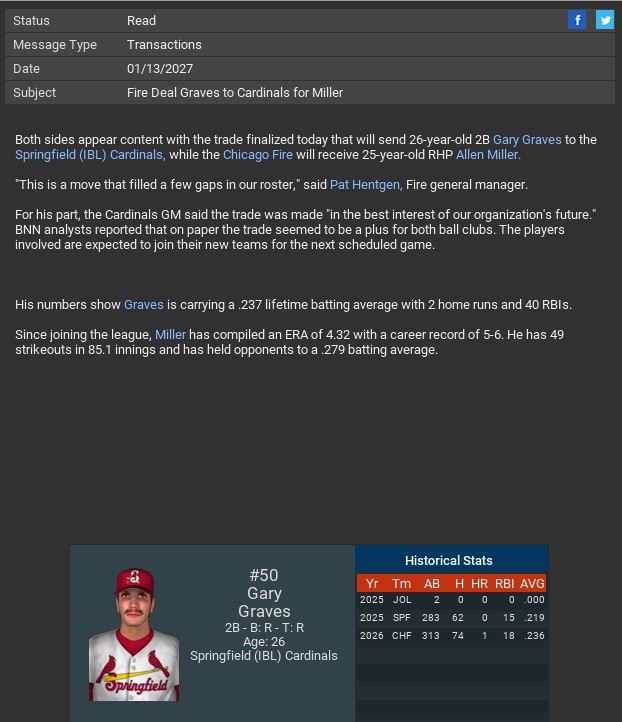The width and height of the screenshot is (622, 722).
Task: Open Gary Graves player link
Action: 527,140
